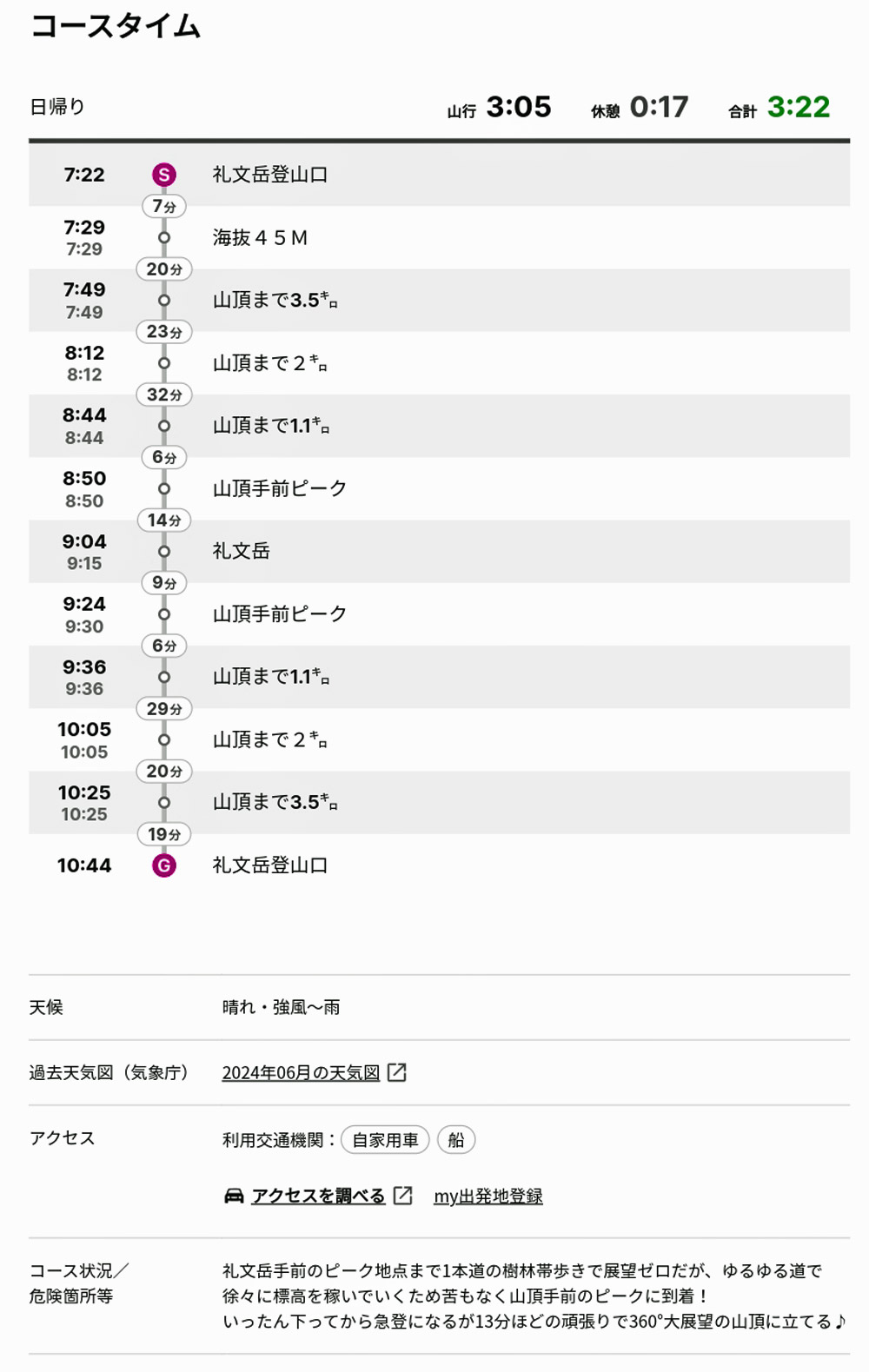Screen dimensions: 869x1372
Task: Open my出発地登録 link
Action: coord(488,1196)
